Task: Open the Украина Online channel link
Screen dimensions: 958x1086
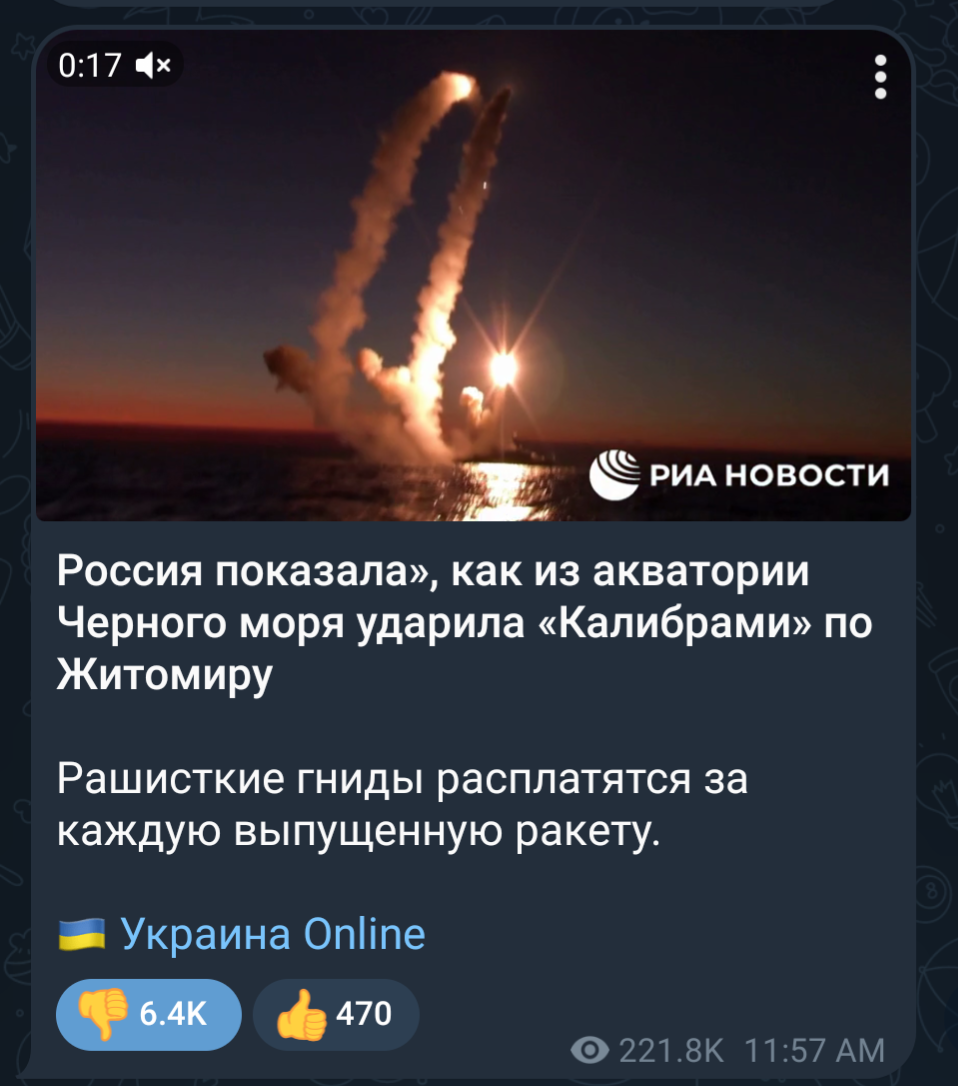Action: pyautogui.click(x=272, y=934)
